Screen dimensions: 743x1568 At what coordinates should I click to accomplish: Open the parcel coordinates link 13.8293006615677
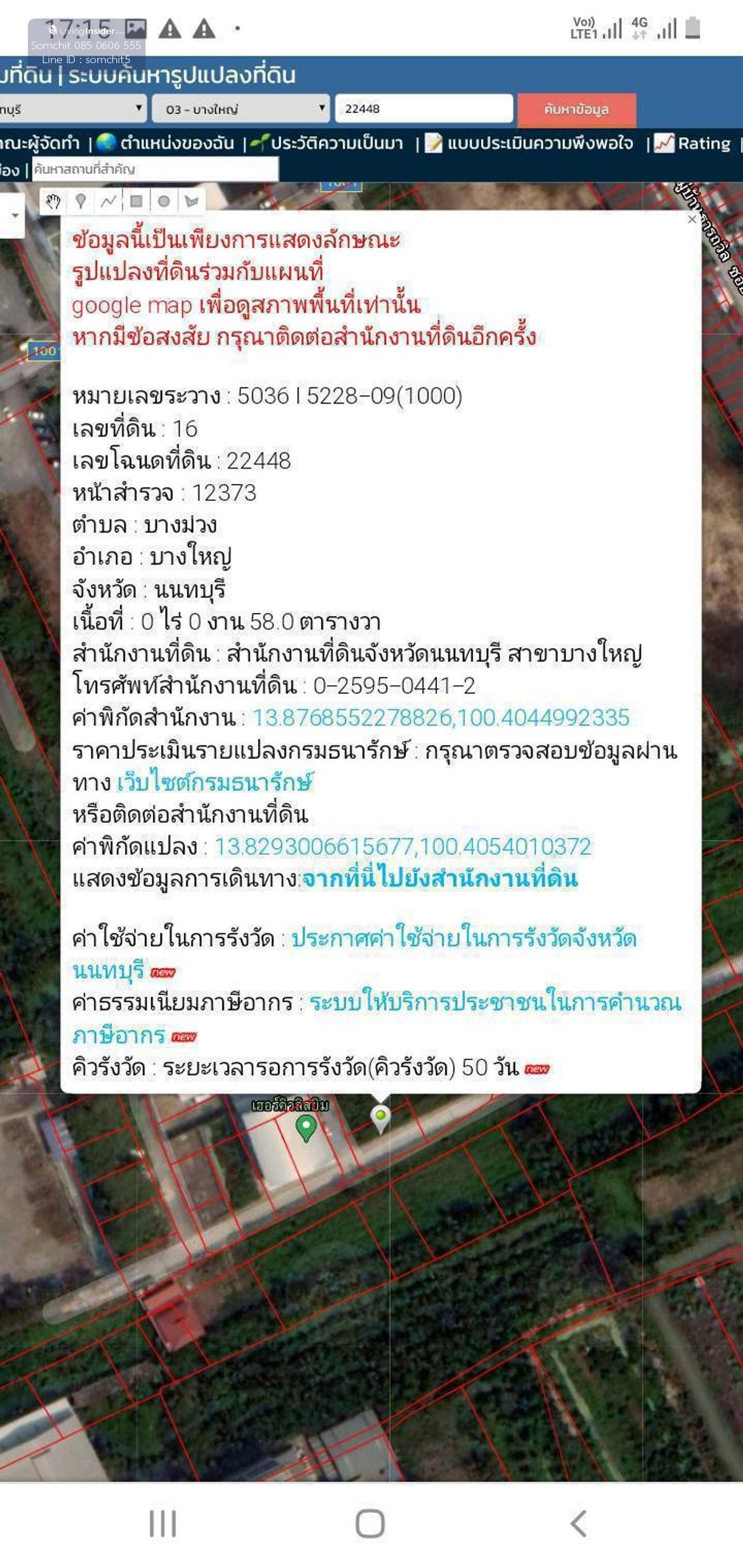point(402,847)
